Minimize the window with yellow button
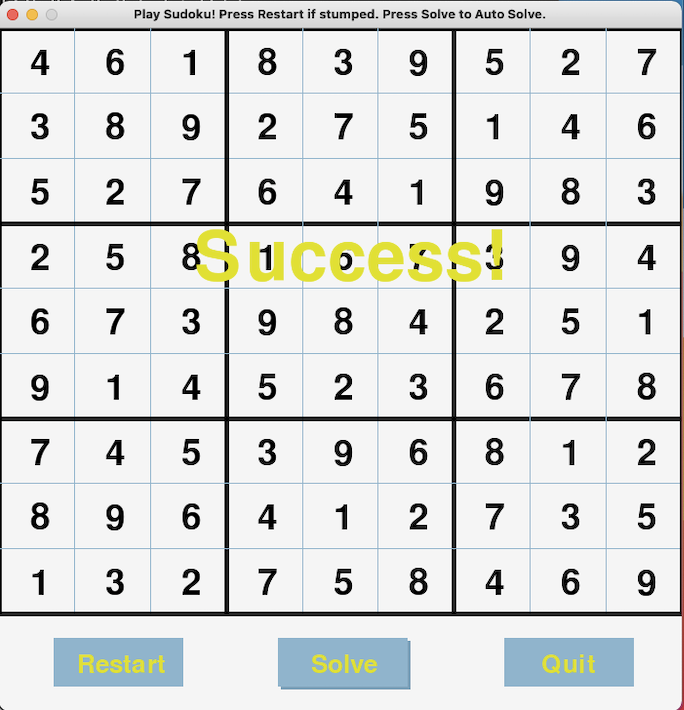 32,15
